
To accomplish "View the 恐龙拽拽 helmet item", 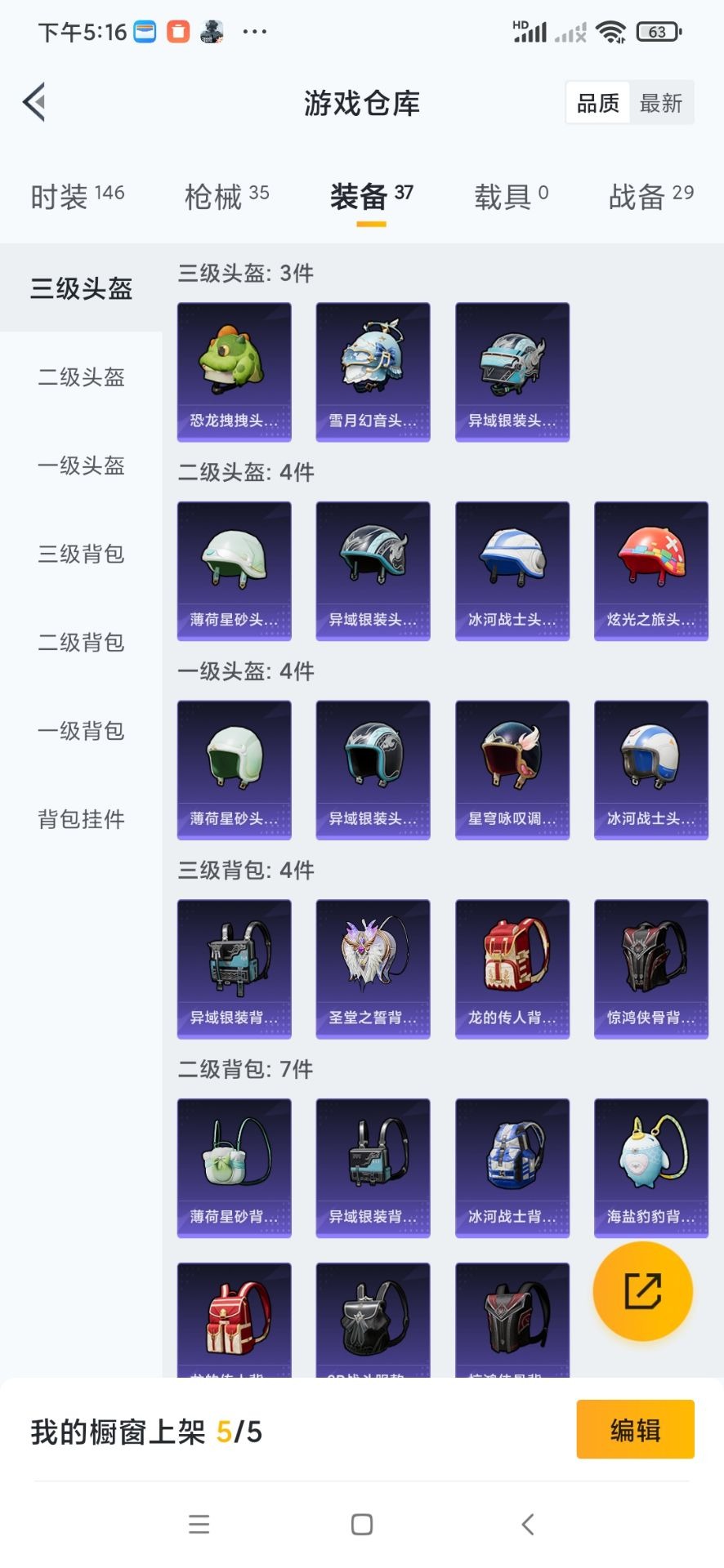I will pos(235,372).
